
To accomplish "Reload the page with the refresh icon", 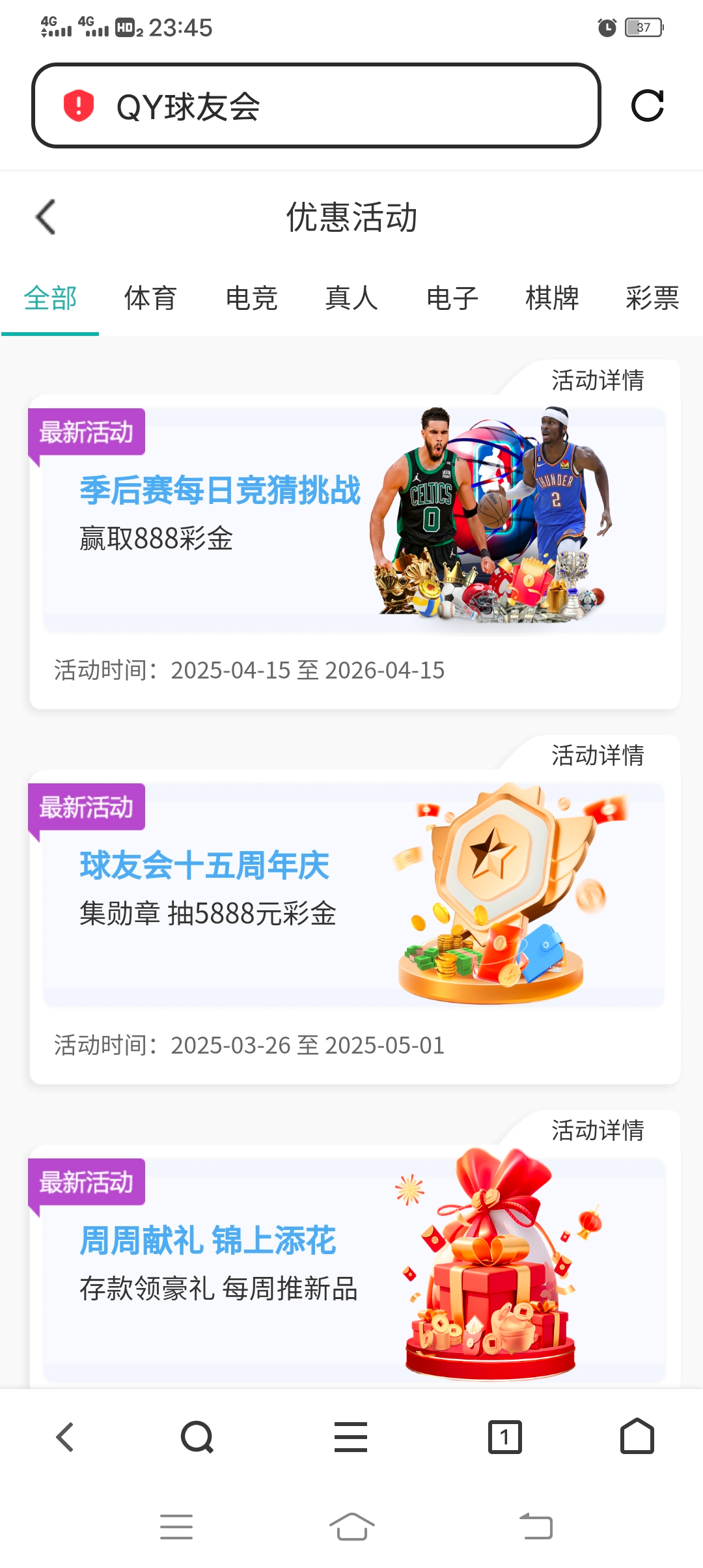I will (647, 105).
